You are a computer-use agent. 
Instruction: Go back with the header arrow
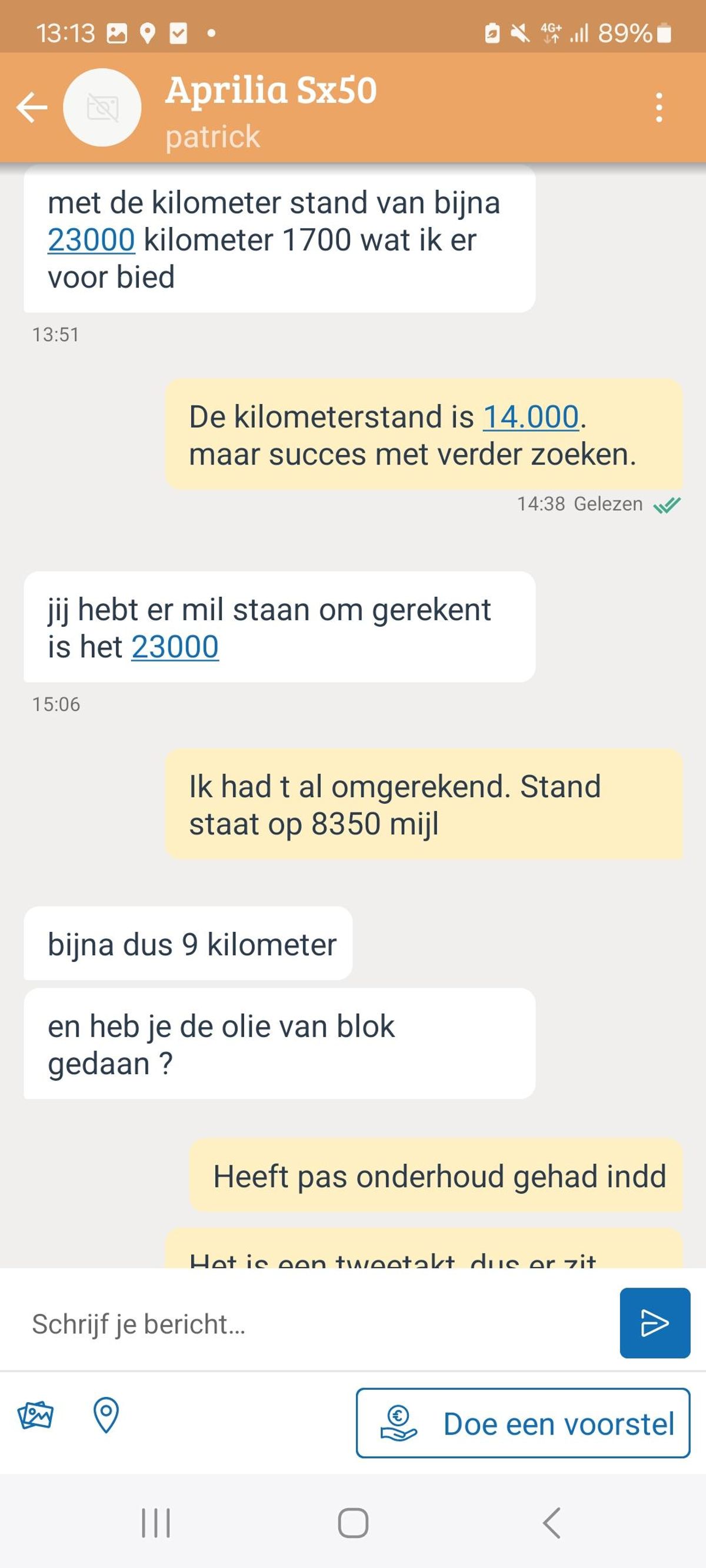[x=32, y=108]
